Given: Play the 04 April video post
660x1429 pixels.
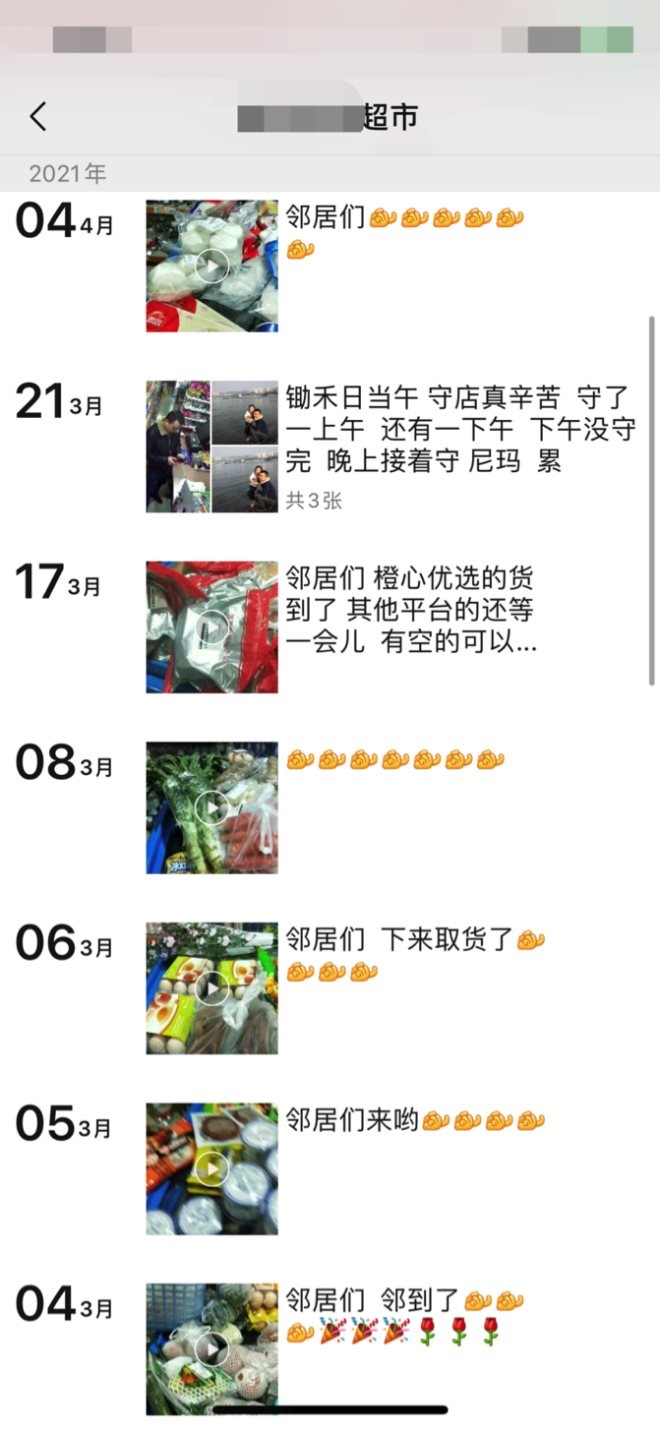Looking at the screenshot, I should (x=212, y=266).
